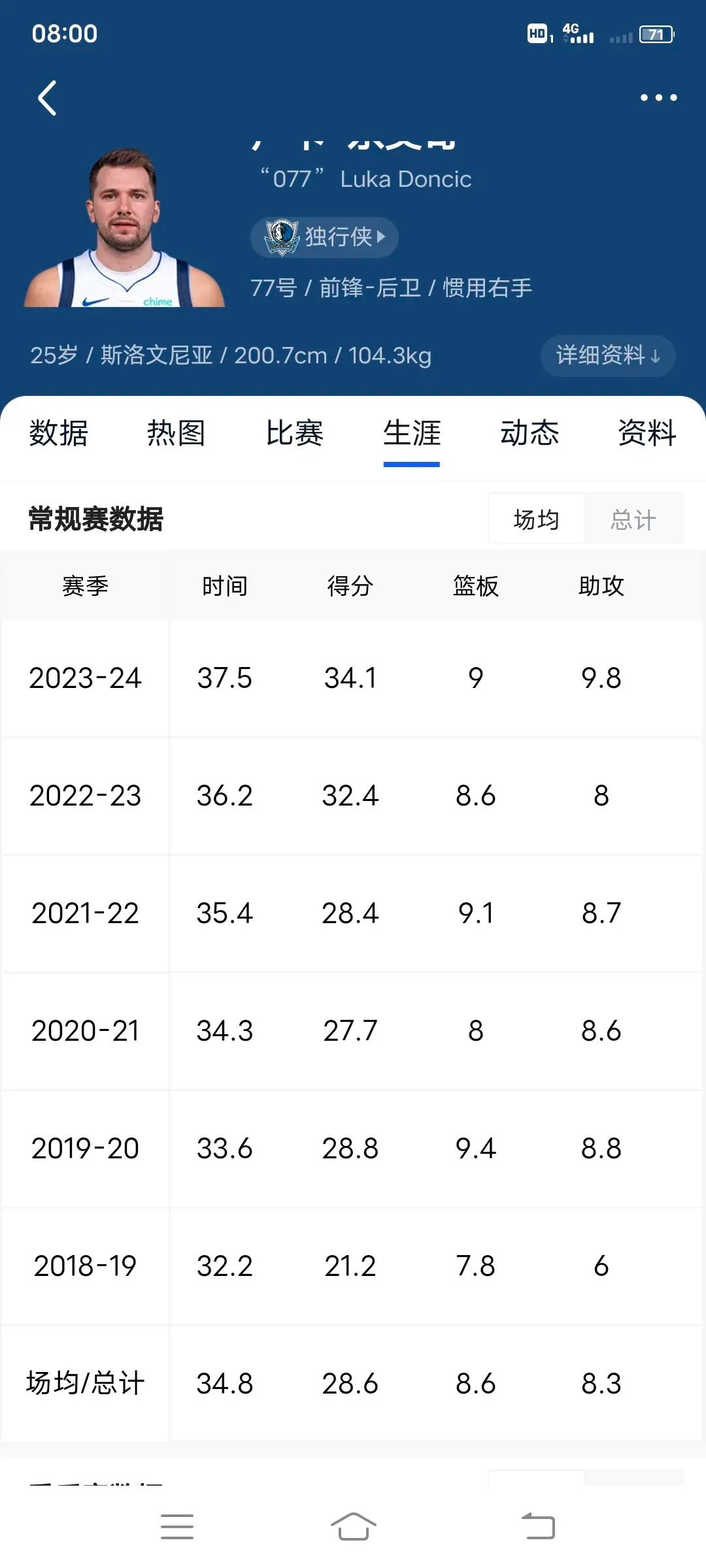Switch to the 数据 tab
Screen dimensions: 706x1568
tap(59, 433)
